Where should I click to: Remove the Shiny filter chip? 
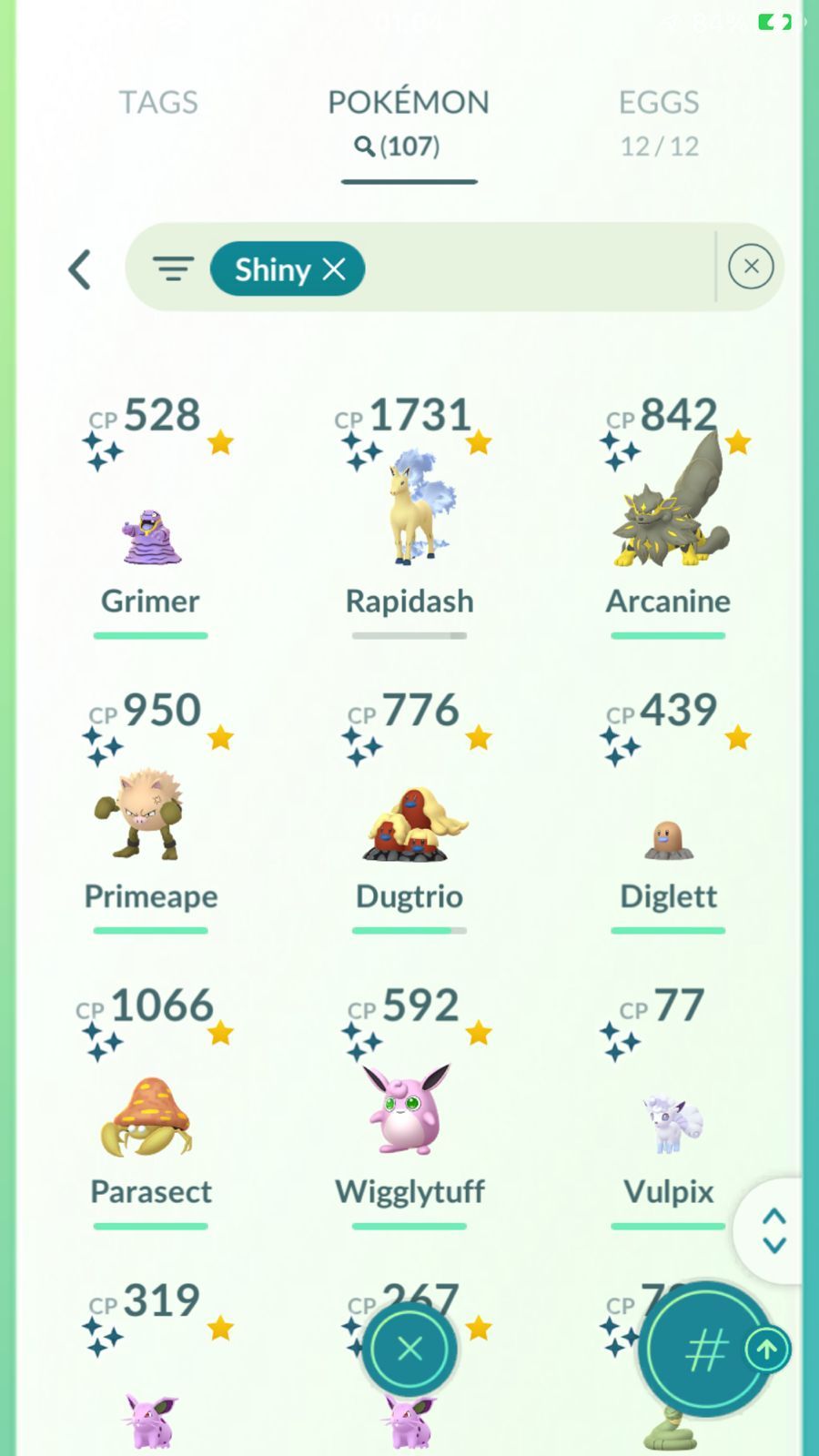[334, 269]
